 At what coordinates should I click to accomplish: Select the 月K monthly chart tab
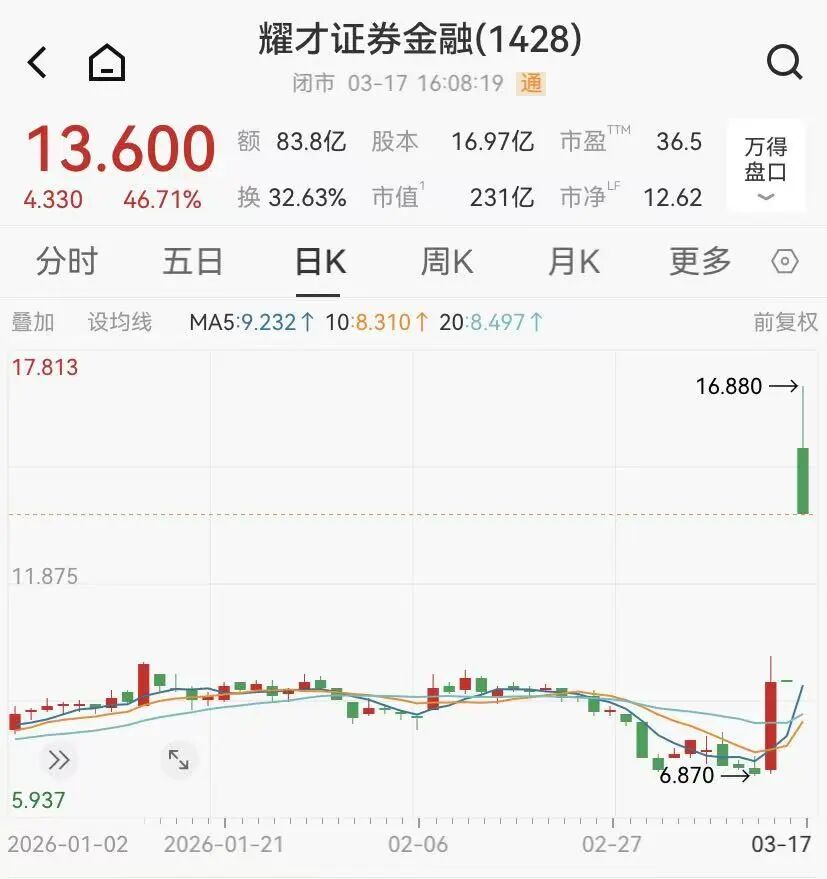click(572, 261)
